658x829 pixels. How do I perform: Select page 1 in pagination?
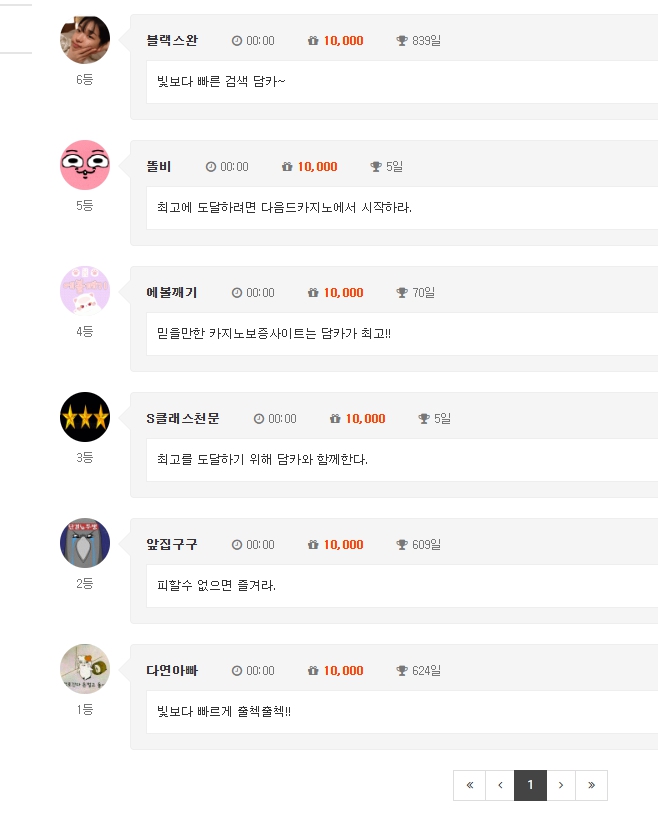coord(530,785)
